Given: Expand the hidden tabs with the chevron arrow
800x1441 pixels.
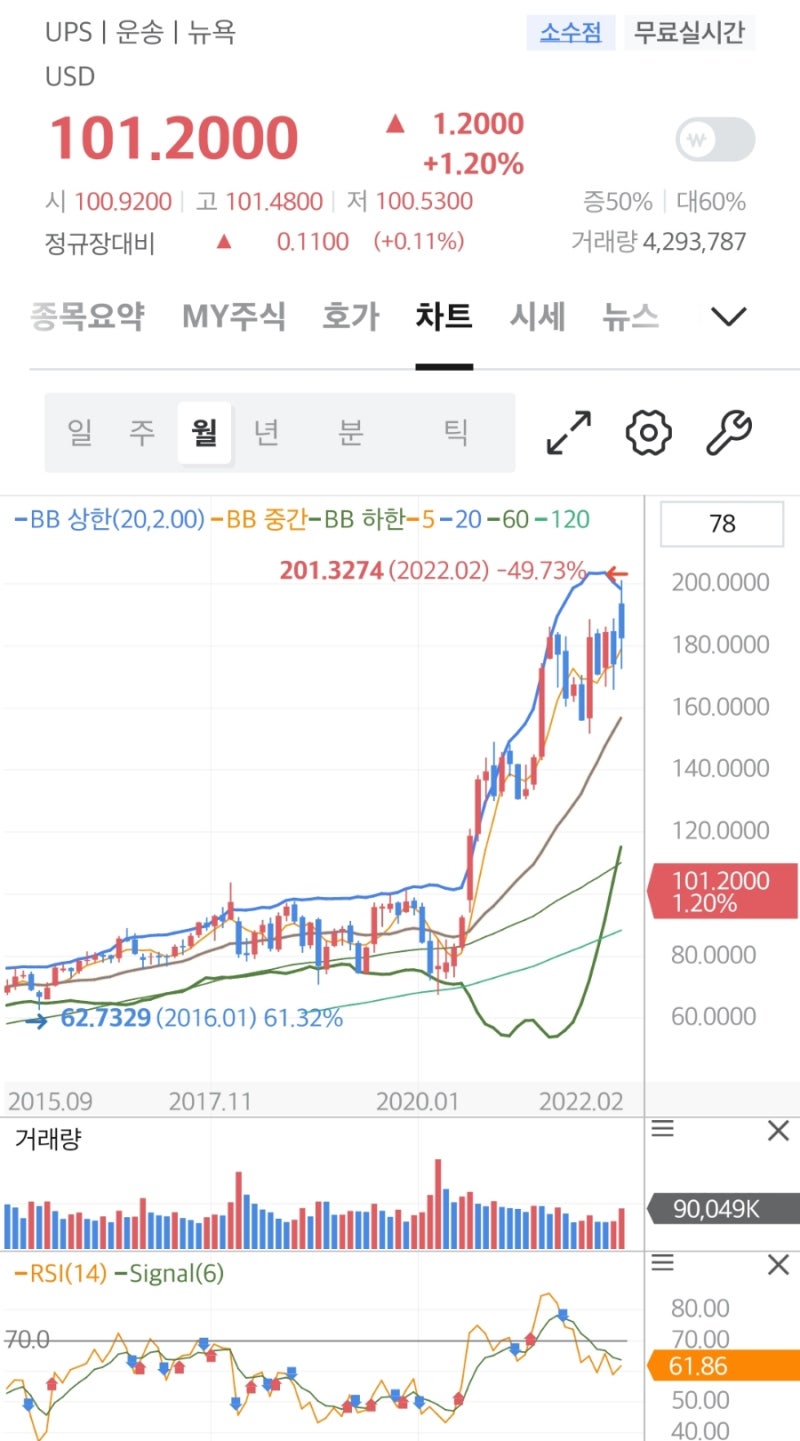Looking at the screenshot, I should (x=729, y=316).
